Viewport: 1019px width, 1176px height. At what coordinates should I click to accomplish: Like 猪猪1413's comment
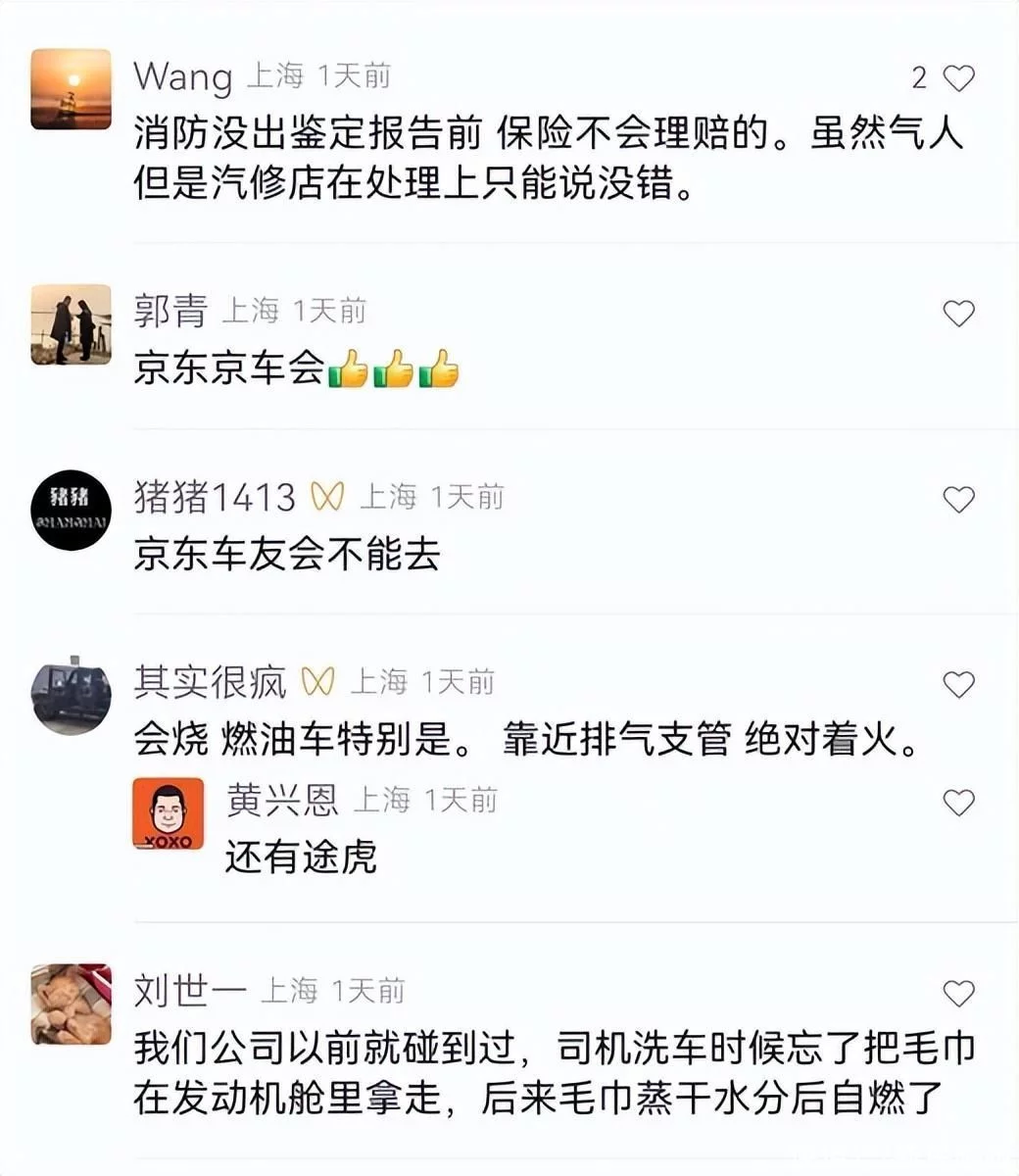(957, 501)
